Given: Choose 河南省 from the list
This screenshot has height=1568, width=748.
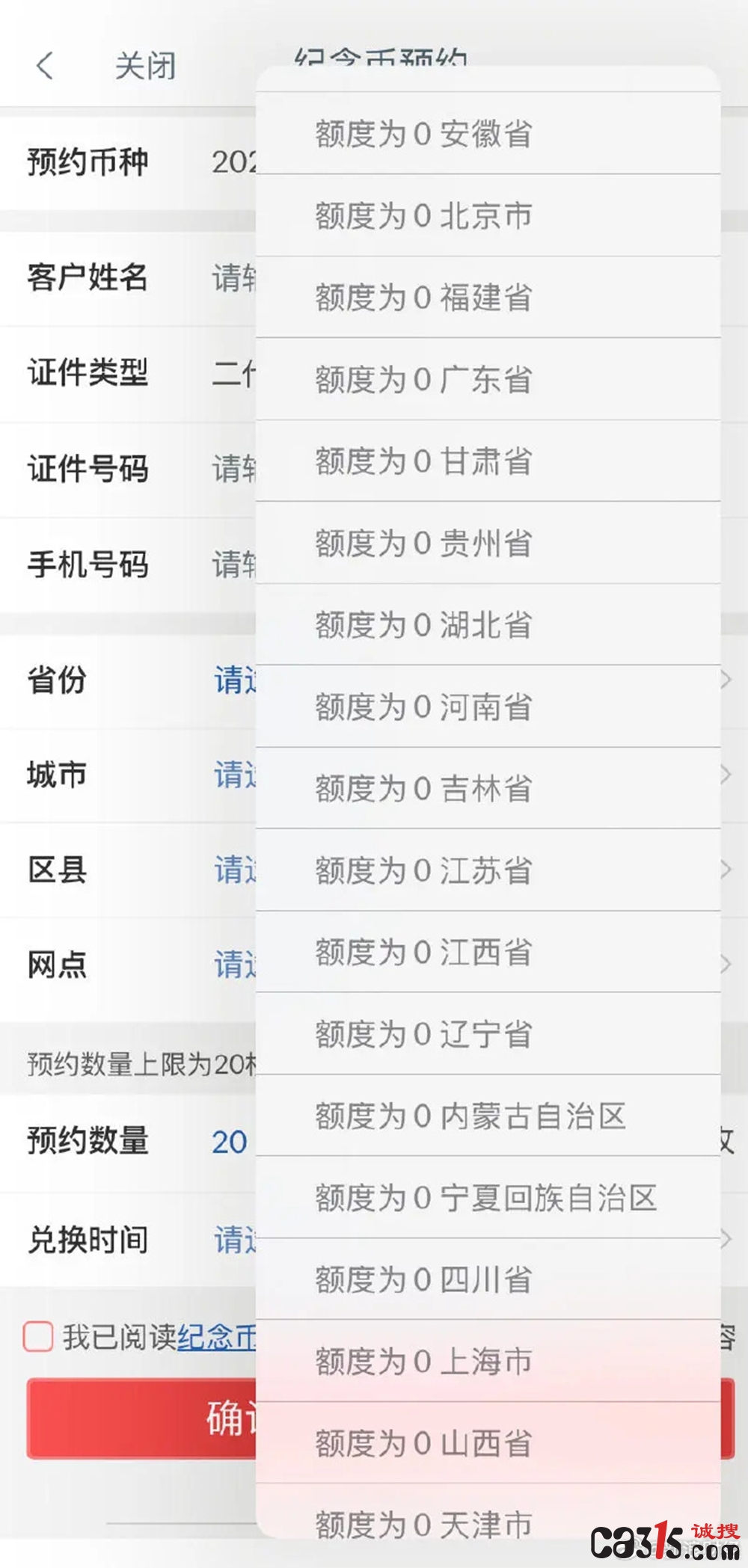Looking at the screenshot, I should point(488,706).
